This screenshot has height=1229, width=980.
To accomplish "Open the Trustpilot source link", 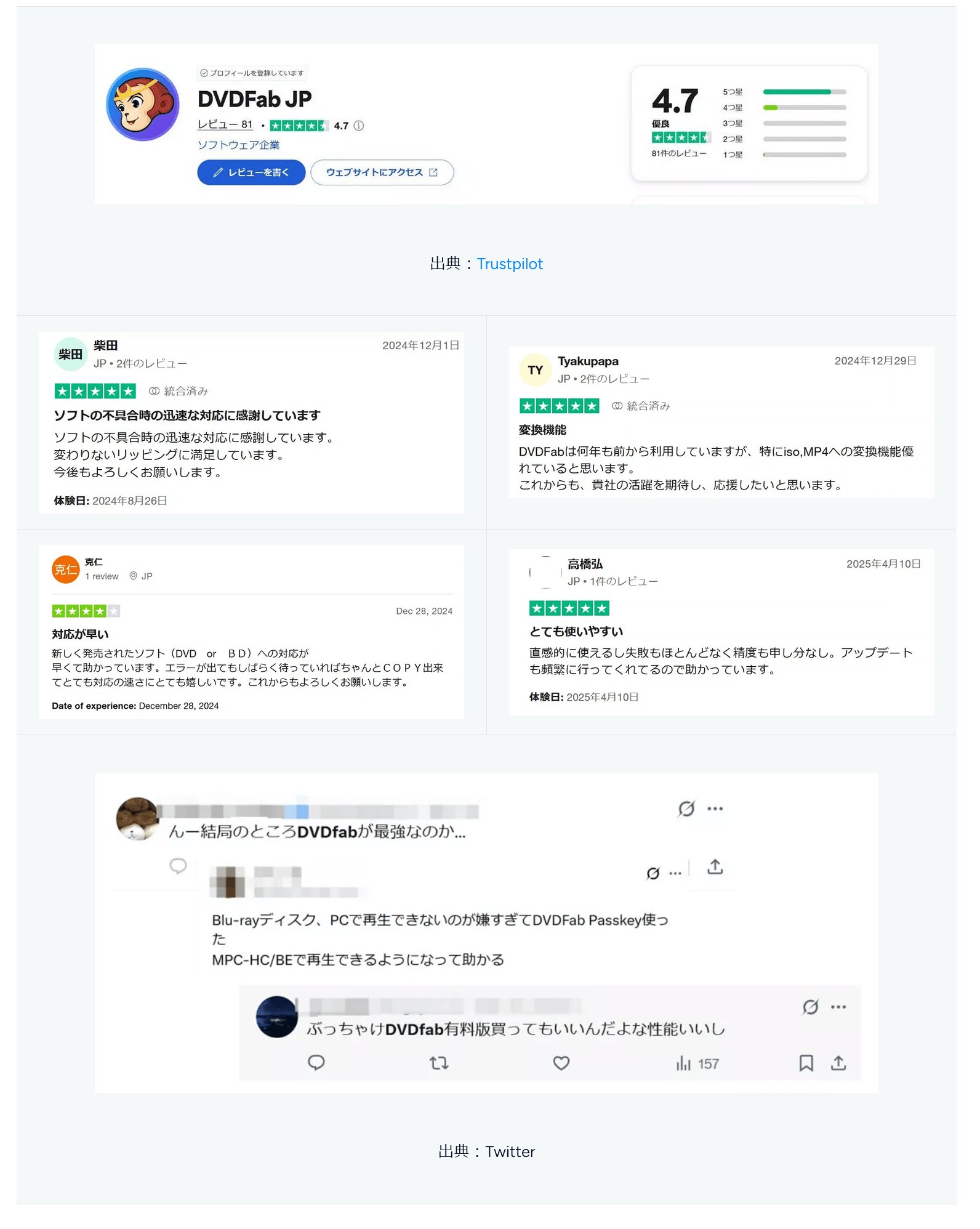I will click(x=509, y=264).
